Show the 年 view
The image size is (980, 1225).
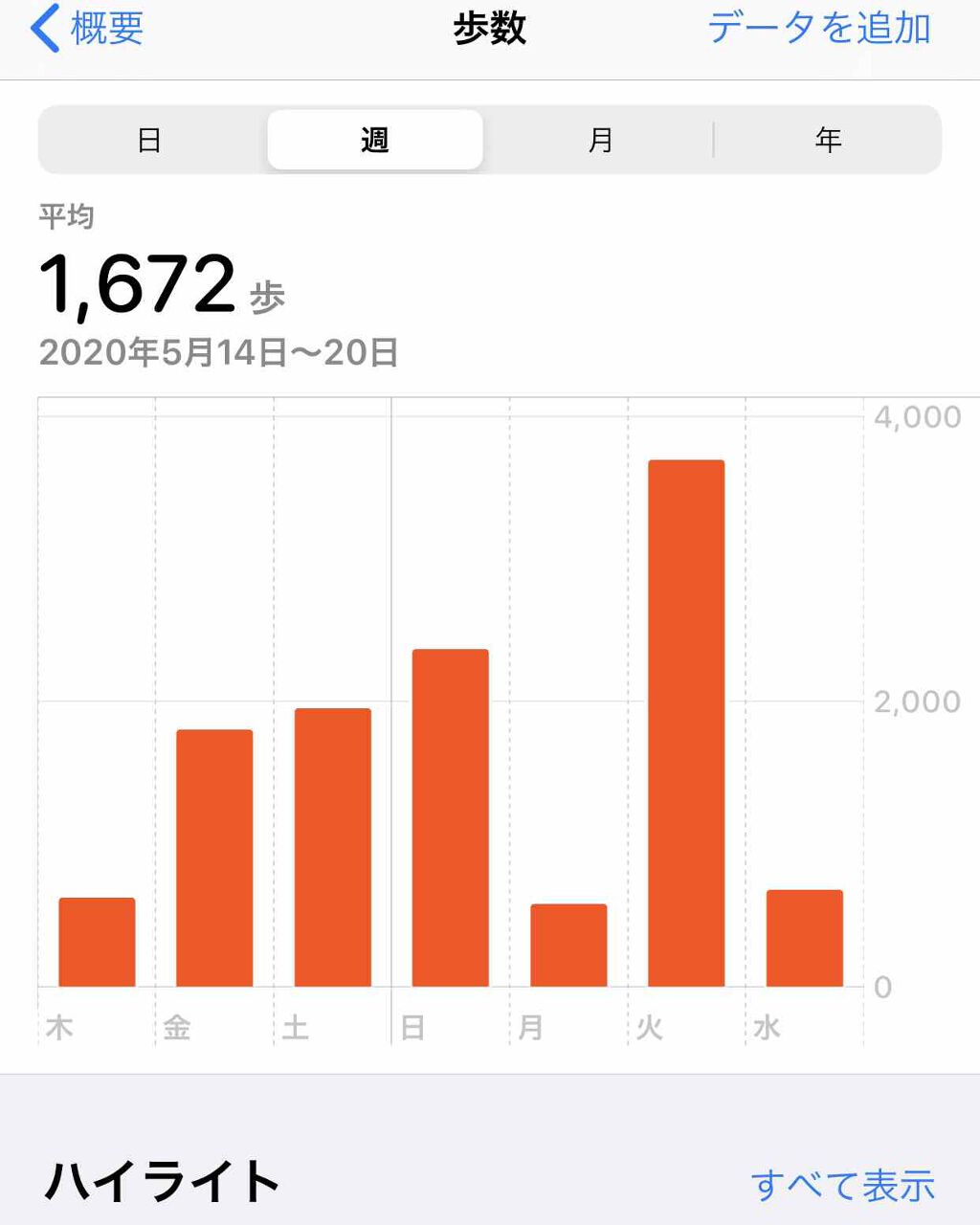pyautogui.click(x=828, y=141)
